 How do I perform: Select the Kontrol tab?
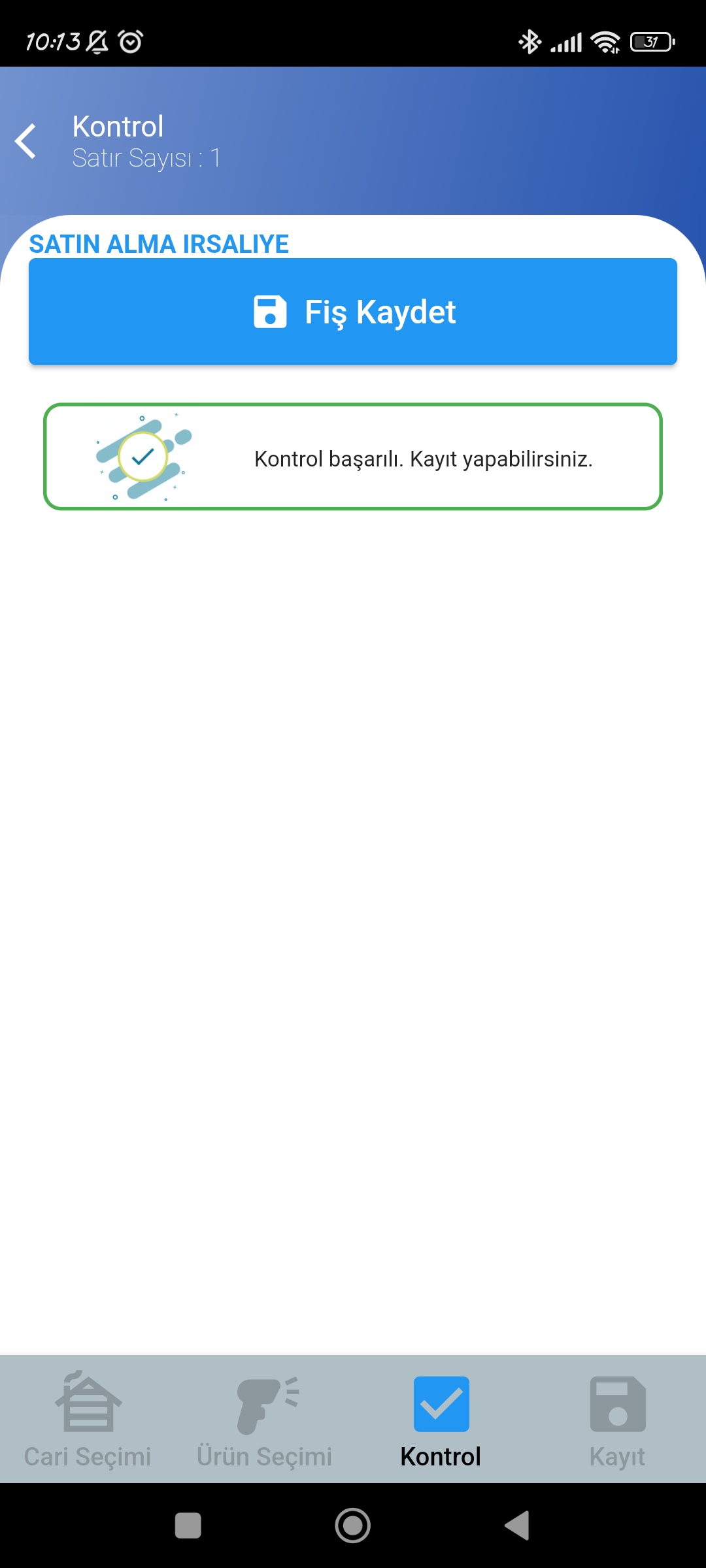tap(441, 1420)
